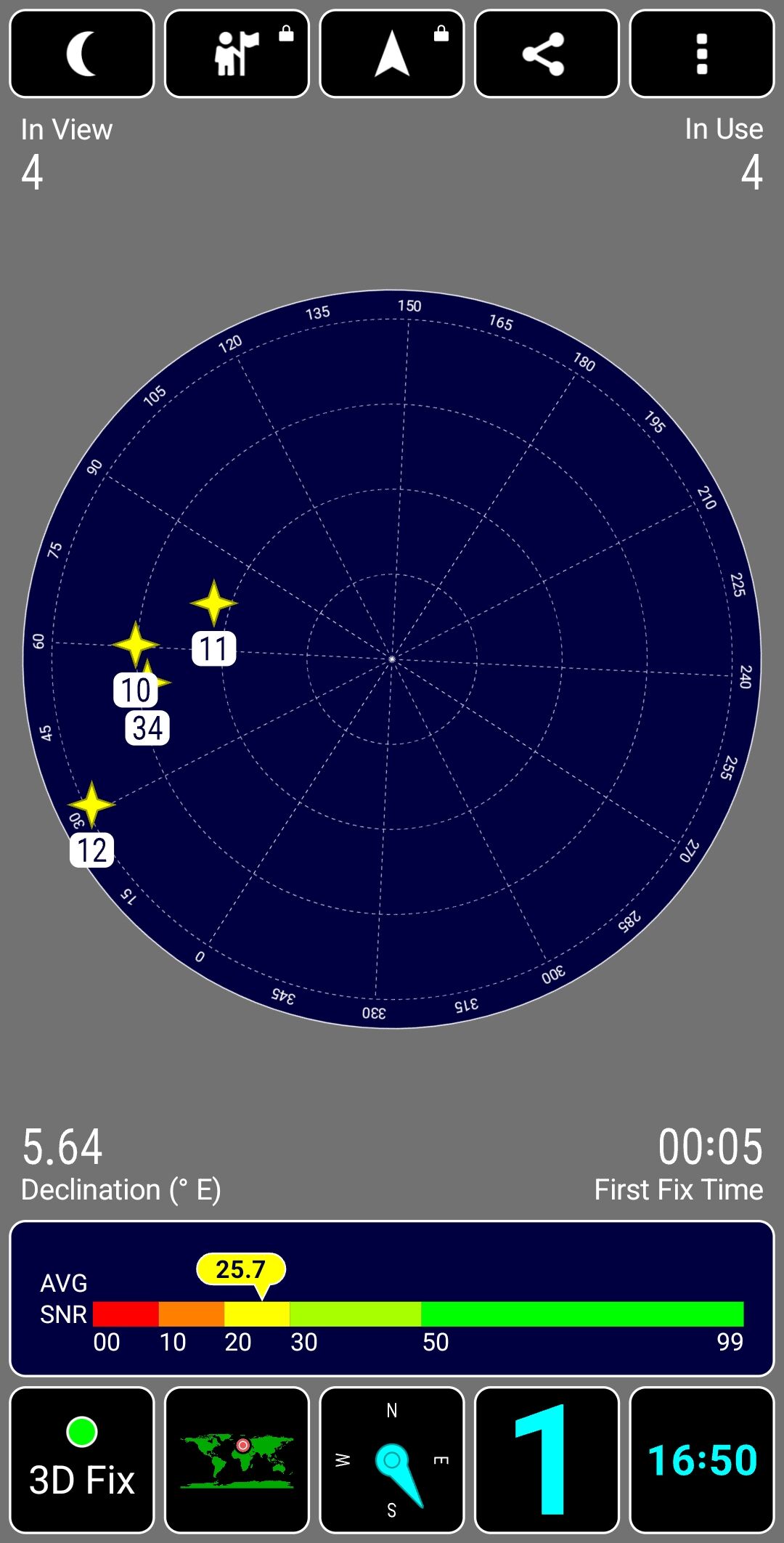The width and height of the screenshot is (784, 1543).
Task: Open the compass screen
Action: 392,1459
